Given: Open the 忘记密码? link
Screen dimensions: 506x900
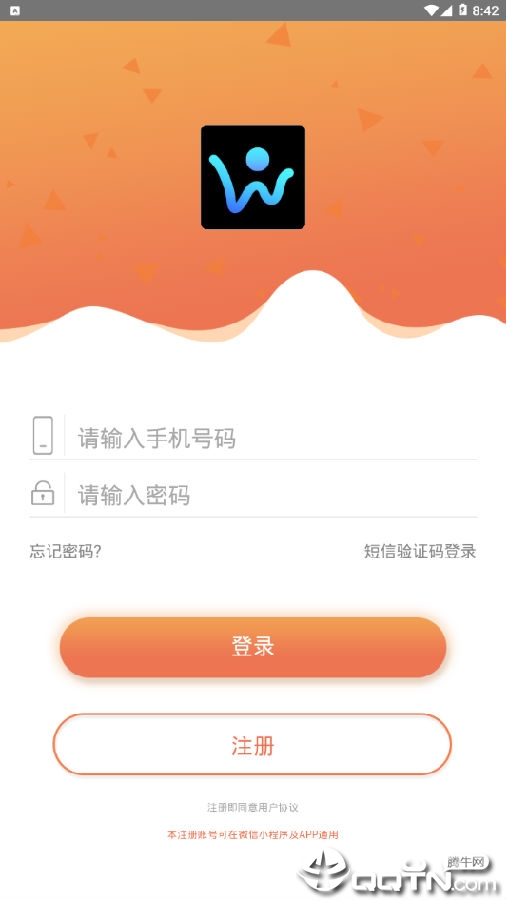Looking at the screenshot, I should [x=65, y=552].
